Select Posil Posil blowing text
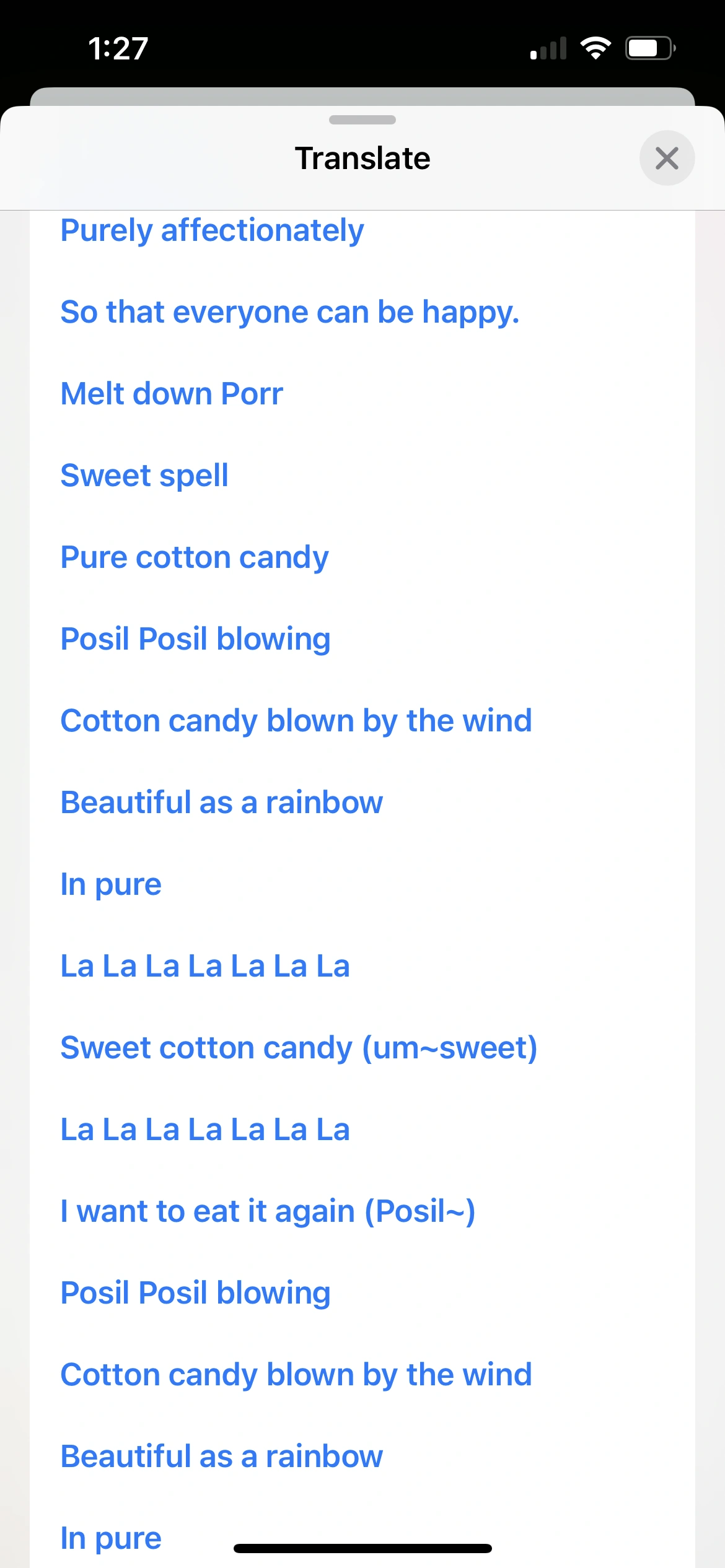The width and height of the screenshot is (725, 1568). click(x=195, y=638)
